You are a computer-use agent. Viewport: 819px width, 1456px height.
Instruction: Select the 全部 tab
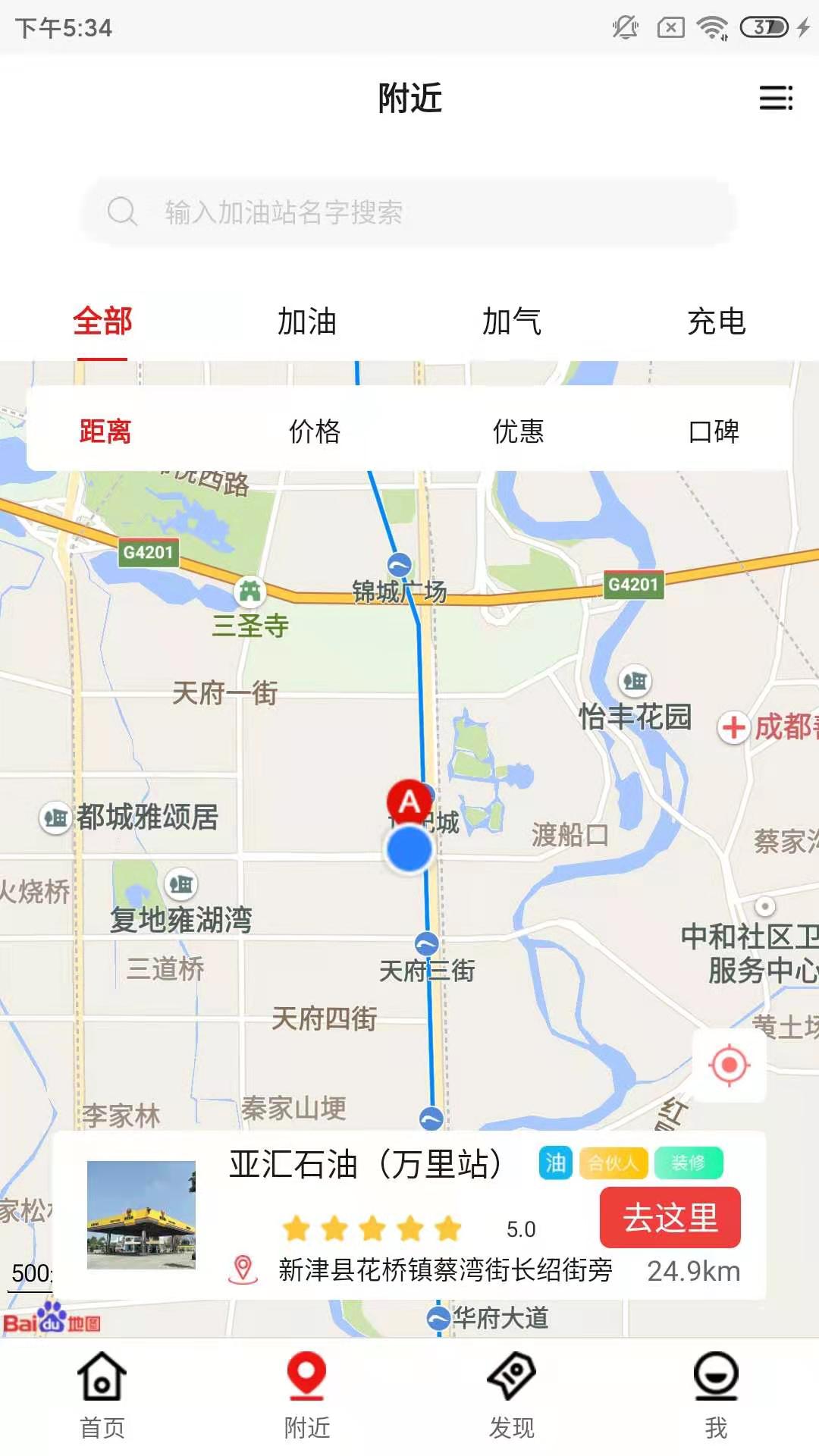pyautogui.click(x=102, y=322)
